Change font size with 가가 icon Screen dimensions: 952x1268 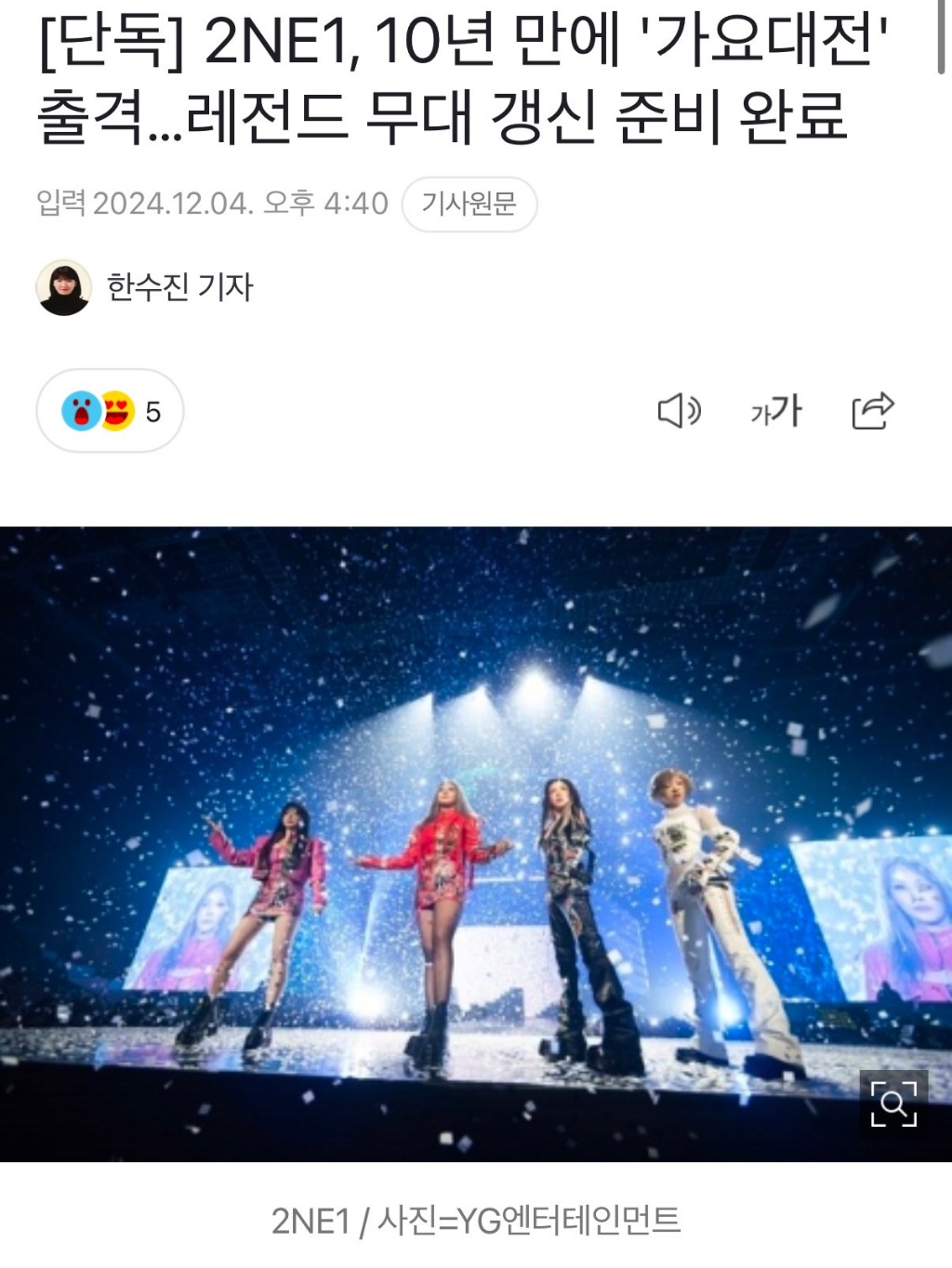pyautogui.click(x=775, y=411)
